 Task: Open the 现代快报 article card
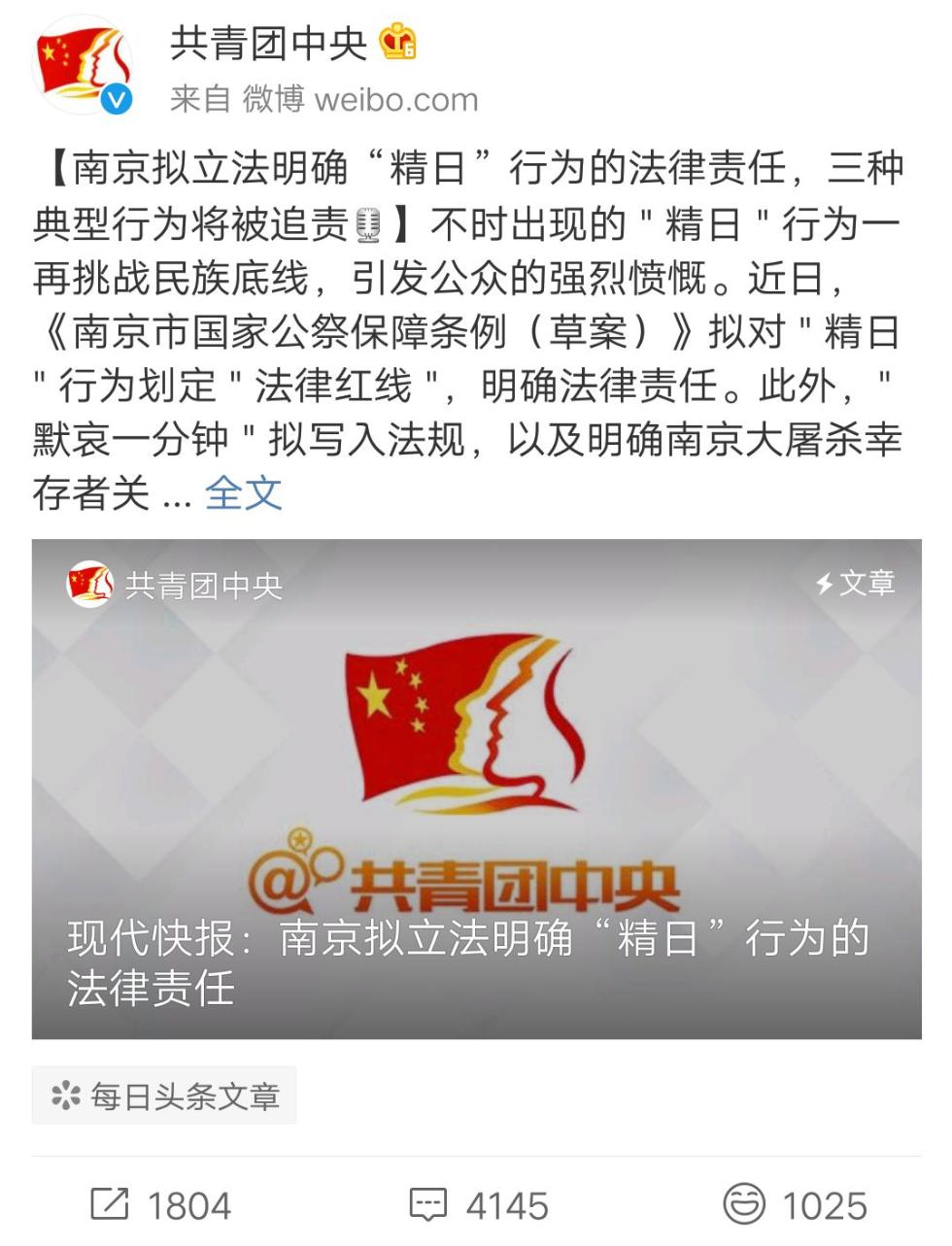point(476,789)
